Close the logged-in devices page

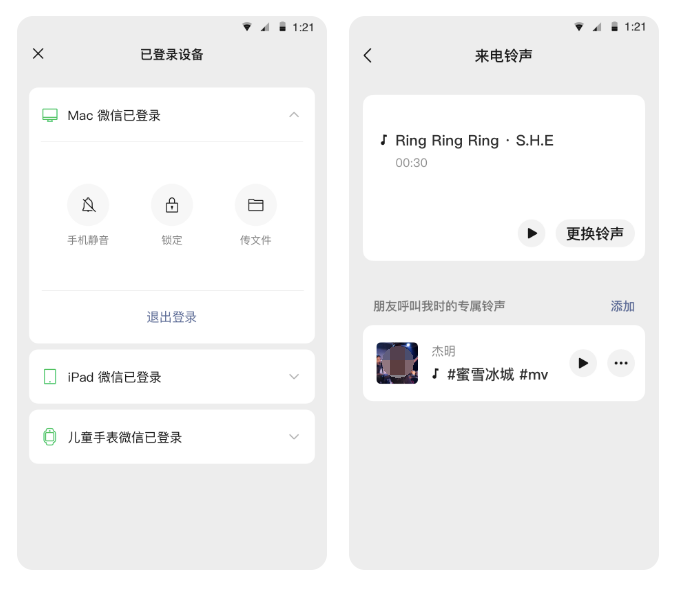pyautogui.click(x=38, y=54)
